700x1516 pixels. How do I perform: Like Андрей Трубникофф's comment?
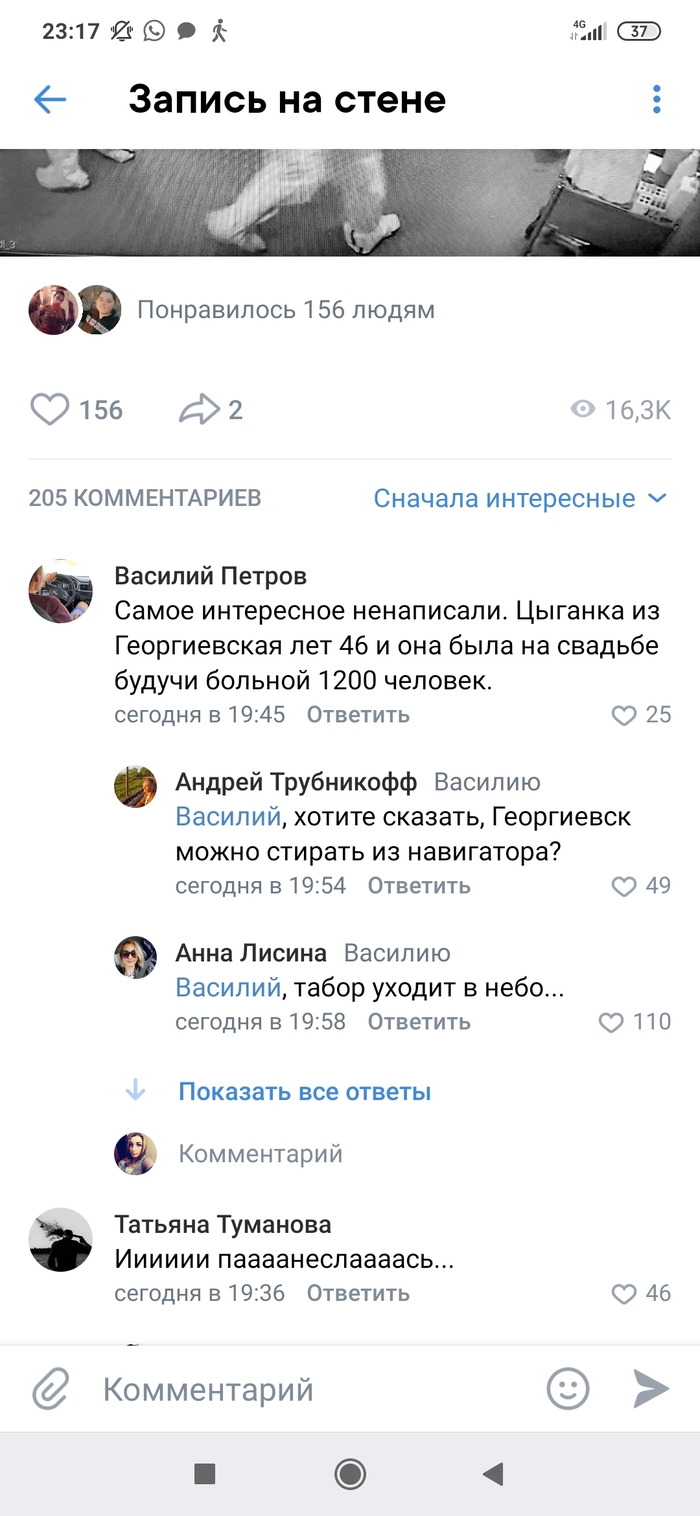point(624,886)
